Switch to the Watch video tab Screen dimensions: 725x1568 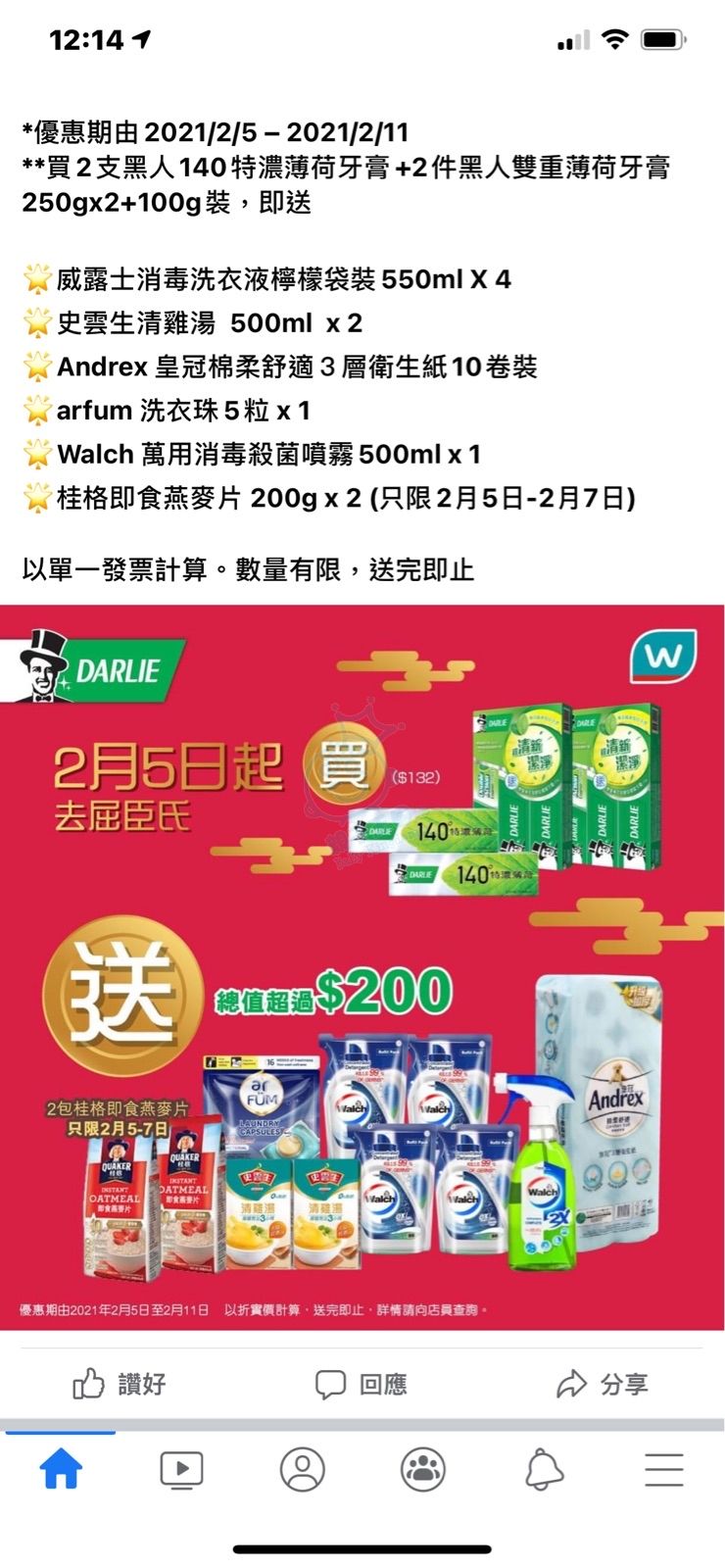pos(181,1469)
